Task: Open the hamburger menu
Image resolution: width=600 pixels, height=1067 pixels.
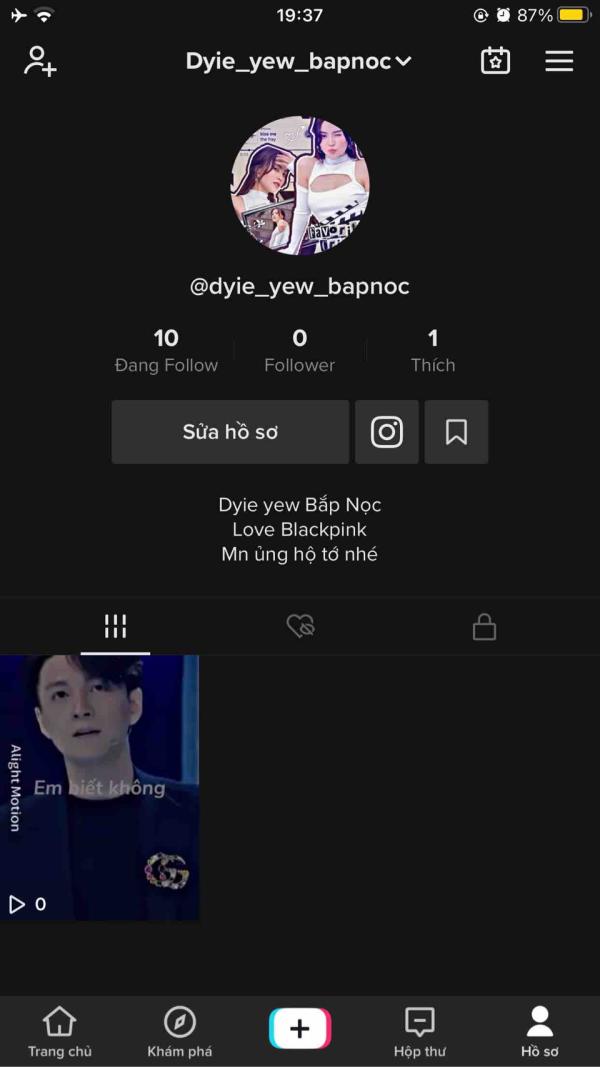Action: 559,61
